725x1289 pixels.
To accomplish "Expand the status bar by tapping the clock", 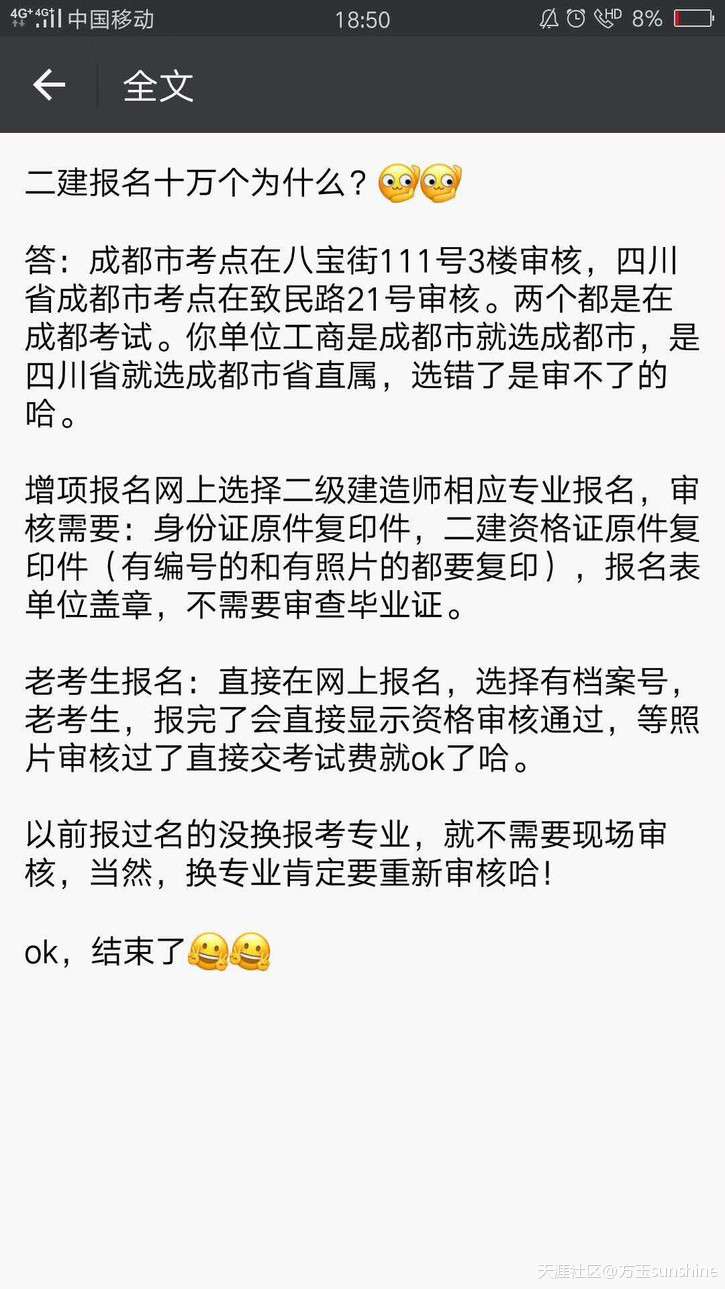I will 363,18.
